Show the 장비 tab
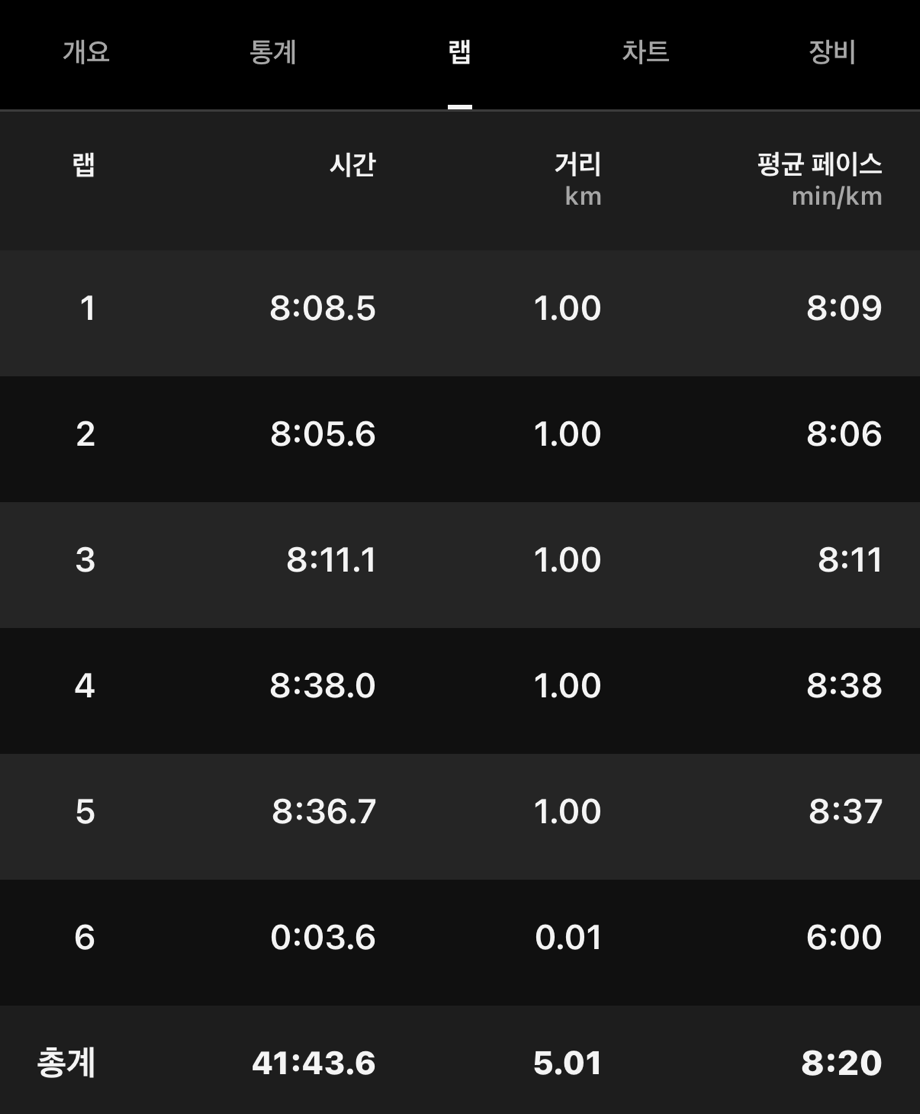Image resolution: width=920 pixels, height=1114 pixels. pos(833,52)
